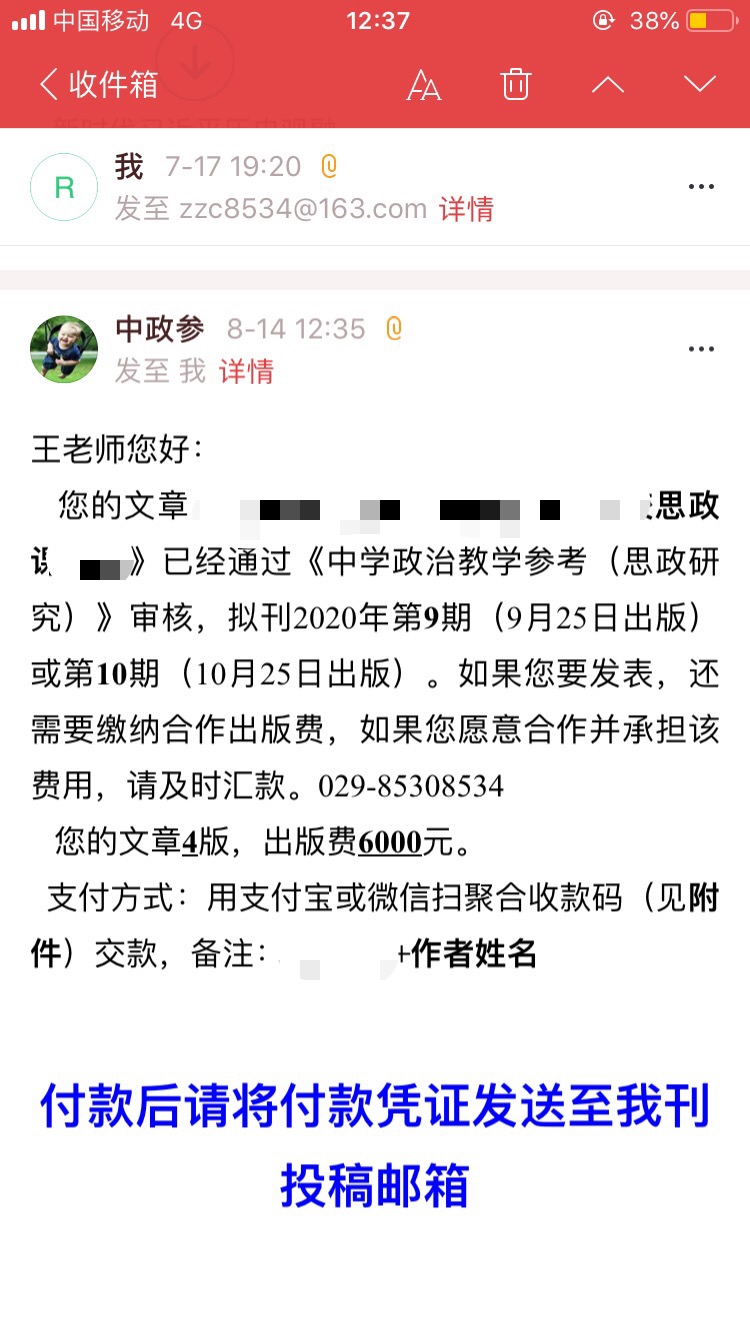Image resolution: width=750 pixels, height=1334 pixels.
Task: Open the font size setting
Action: click(x=424, y=85)
